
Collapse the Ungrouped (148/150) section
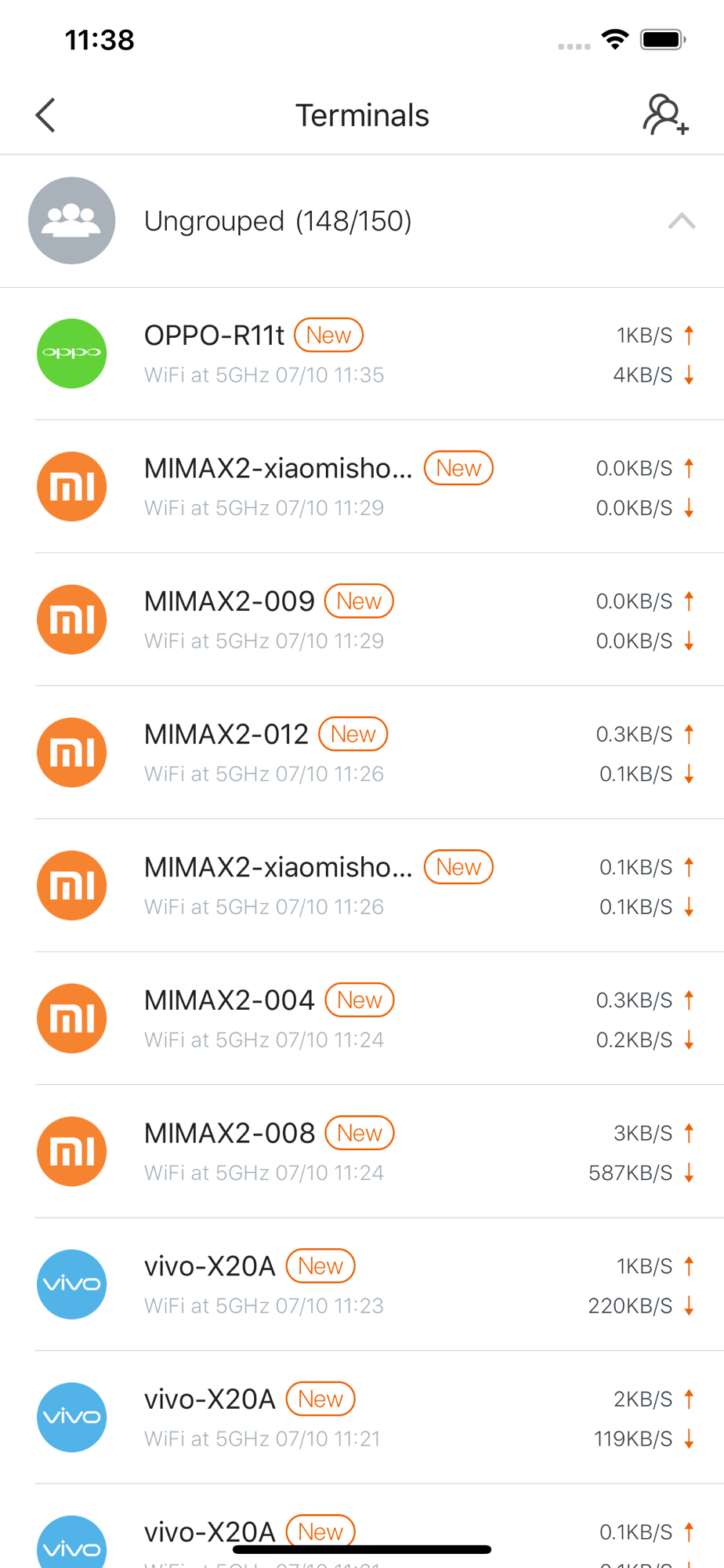pyautogui.click(x=681, y=221)
